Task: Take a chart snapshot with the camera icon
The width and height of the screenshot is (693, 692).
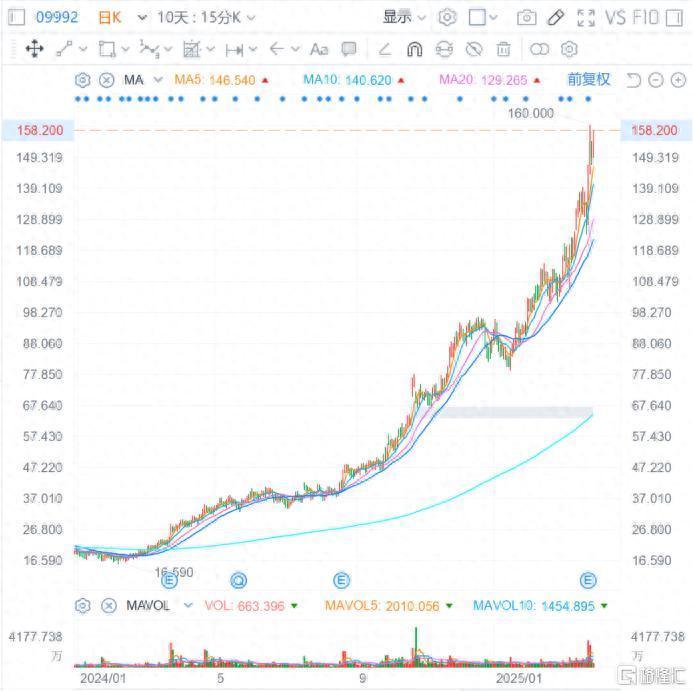Action: (527, 17)
